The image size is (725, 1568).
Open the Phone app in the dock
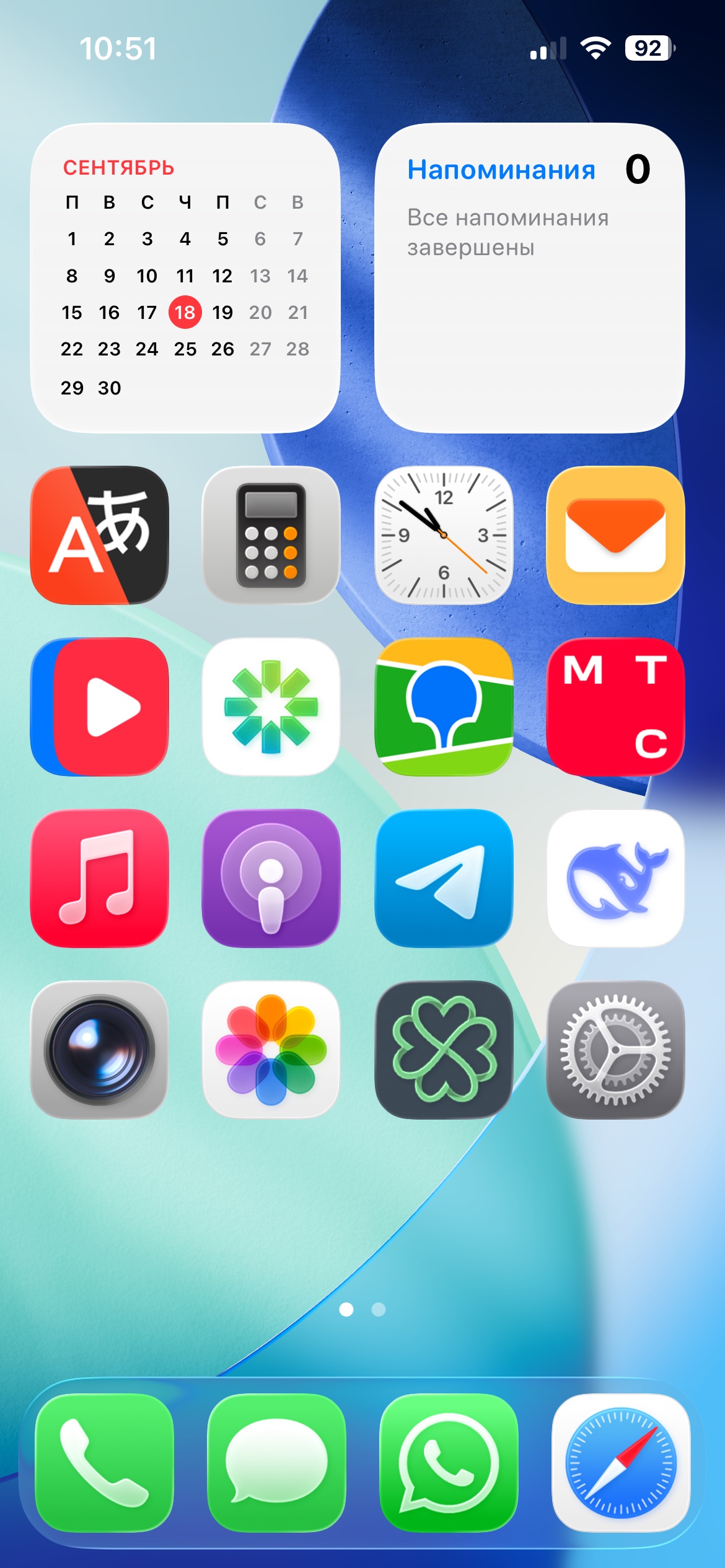(104, 1463)
